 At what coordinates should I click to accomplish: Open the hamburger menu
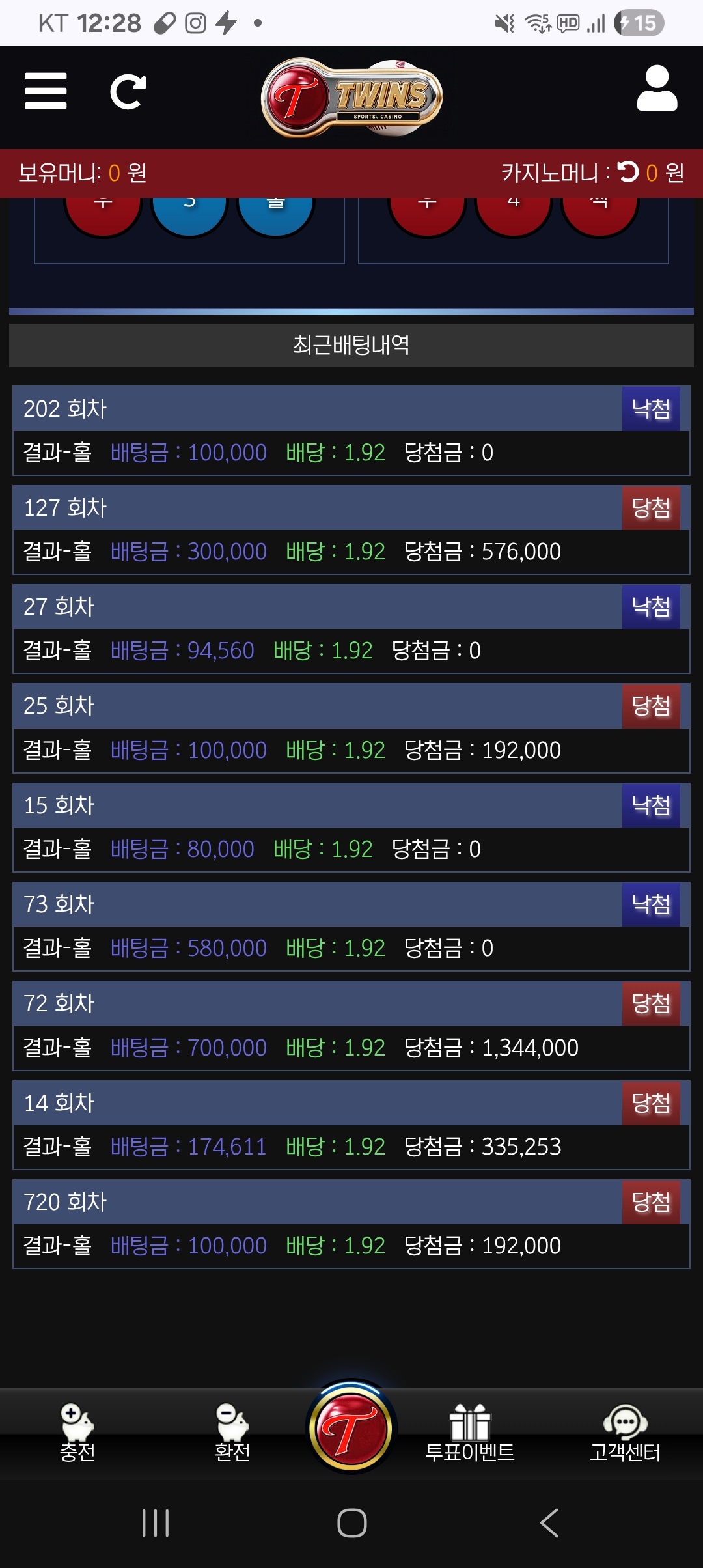pos(46,91)
